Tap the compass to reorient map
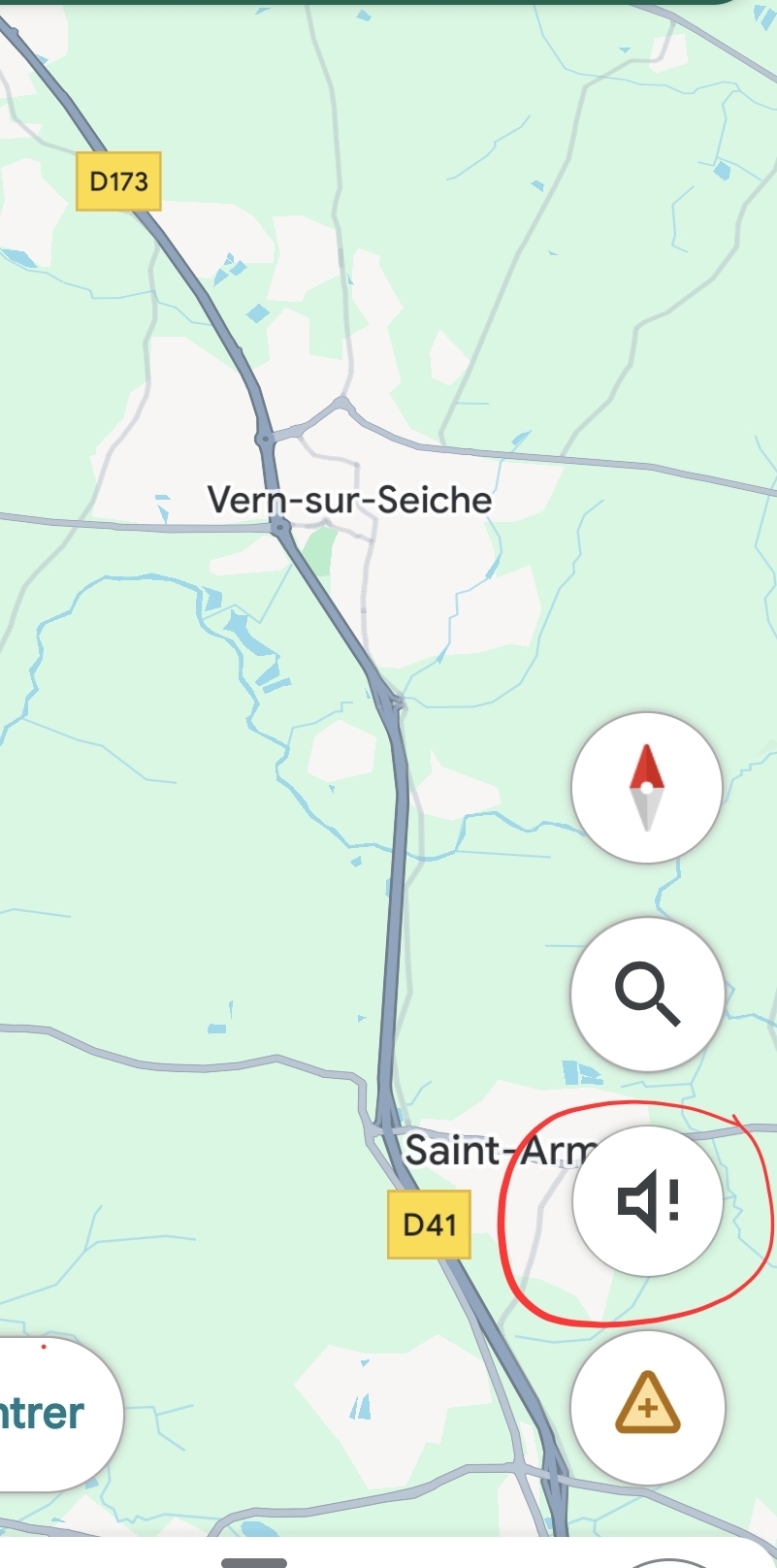Image resolution: width=777 pixels, height=1568 pixels. 647,788
